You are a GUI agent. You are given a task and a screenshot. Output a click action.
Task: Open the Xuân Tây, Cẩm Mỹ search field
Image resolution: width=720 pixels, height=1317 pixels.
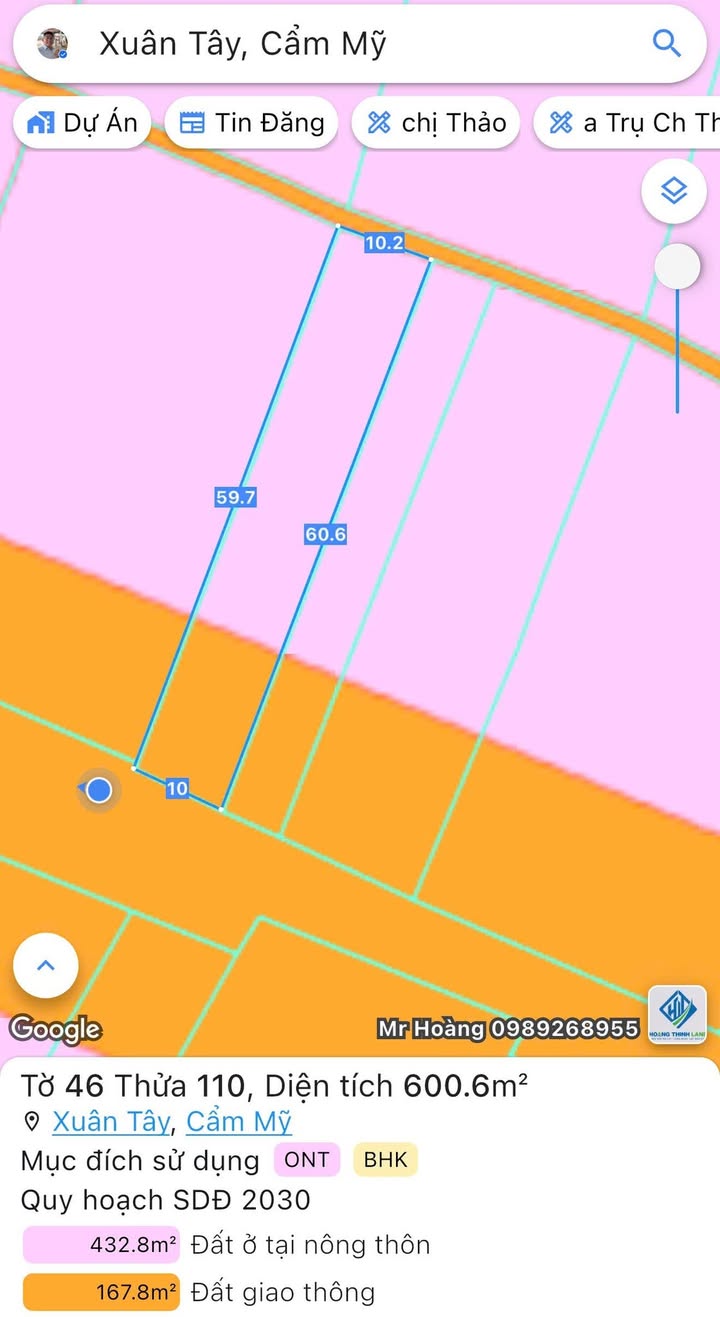350,44
